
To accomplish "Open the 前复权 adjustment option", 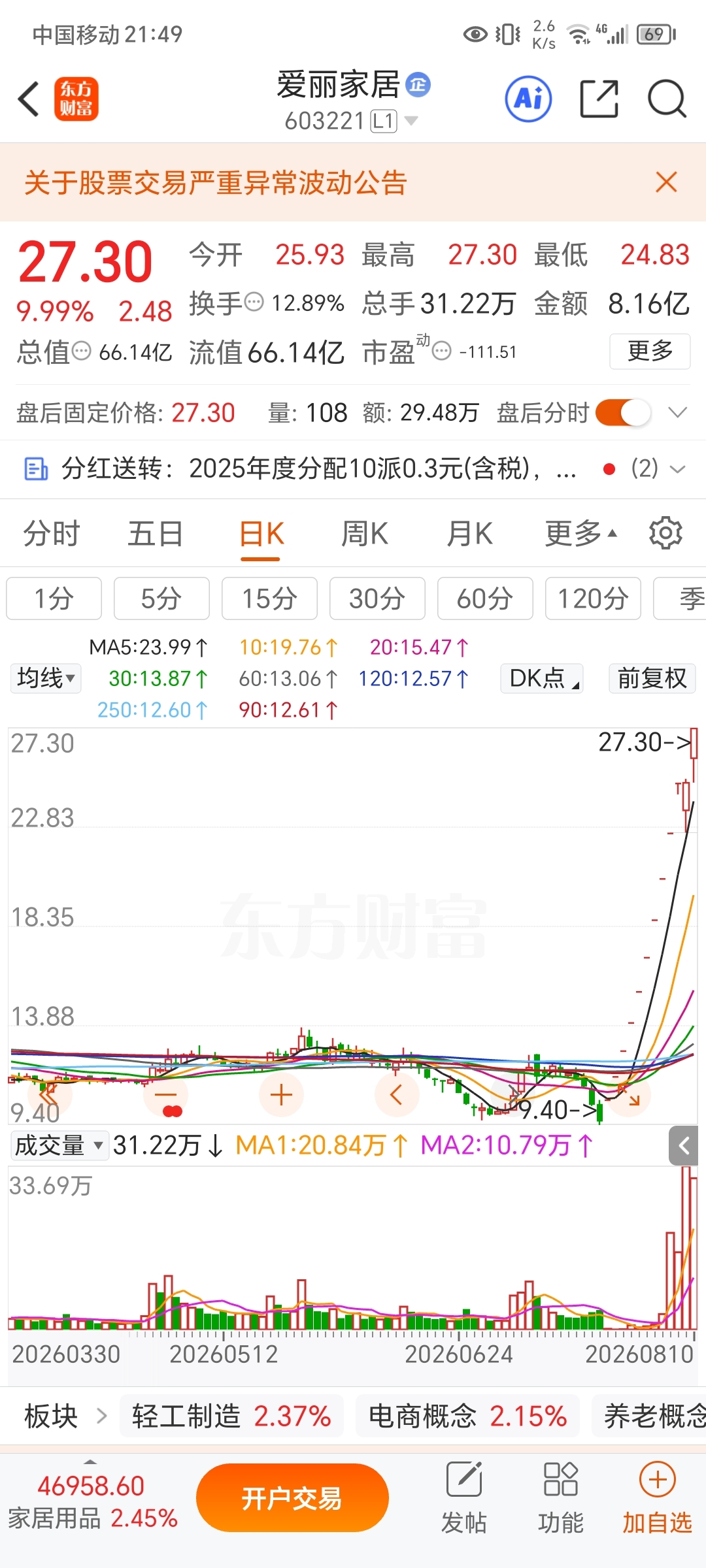I will 652,678.
